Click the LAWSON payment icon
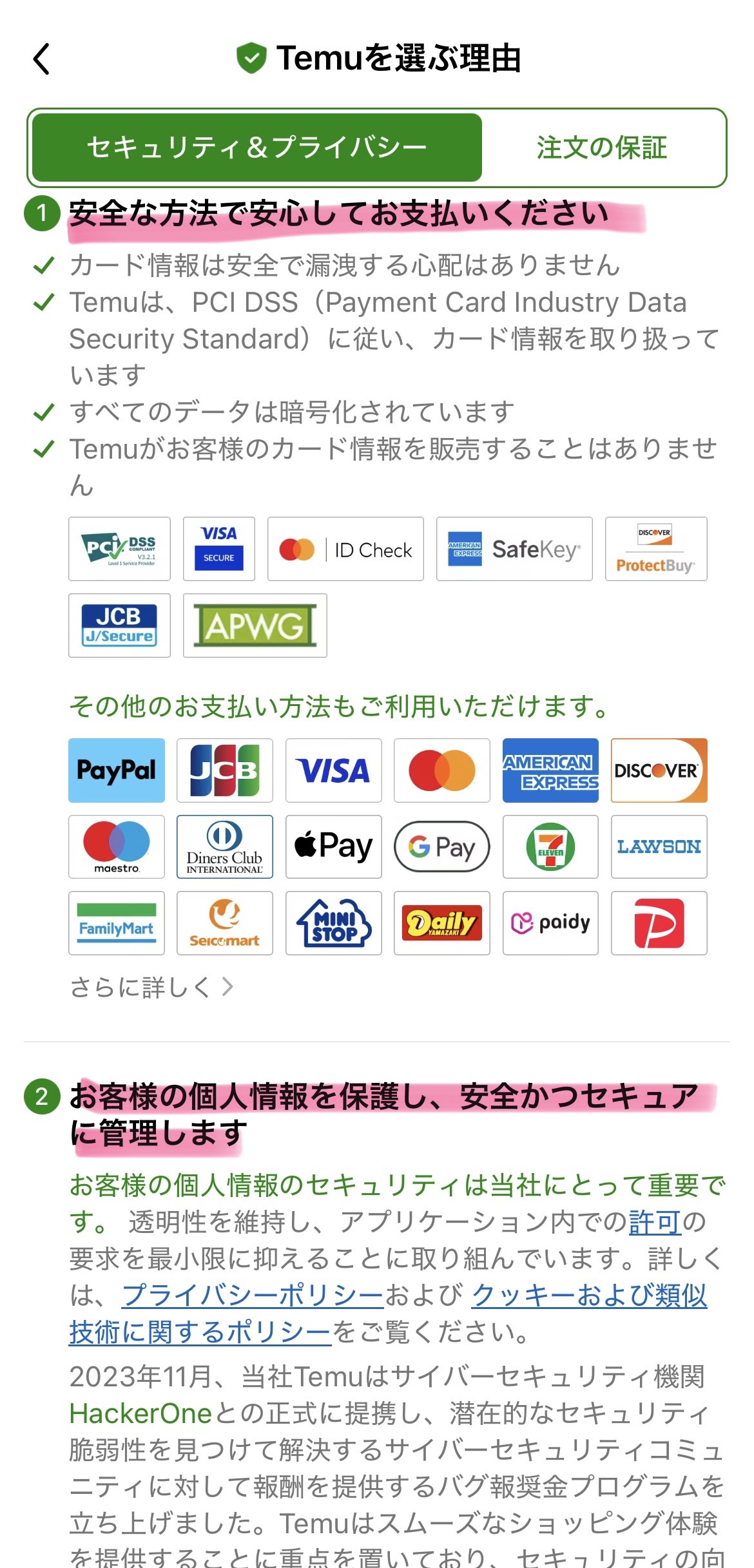The height and width of the screenshot is (1568, 754). (659, 847)
